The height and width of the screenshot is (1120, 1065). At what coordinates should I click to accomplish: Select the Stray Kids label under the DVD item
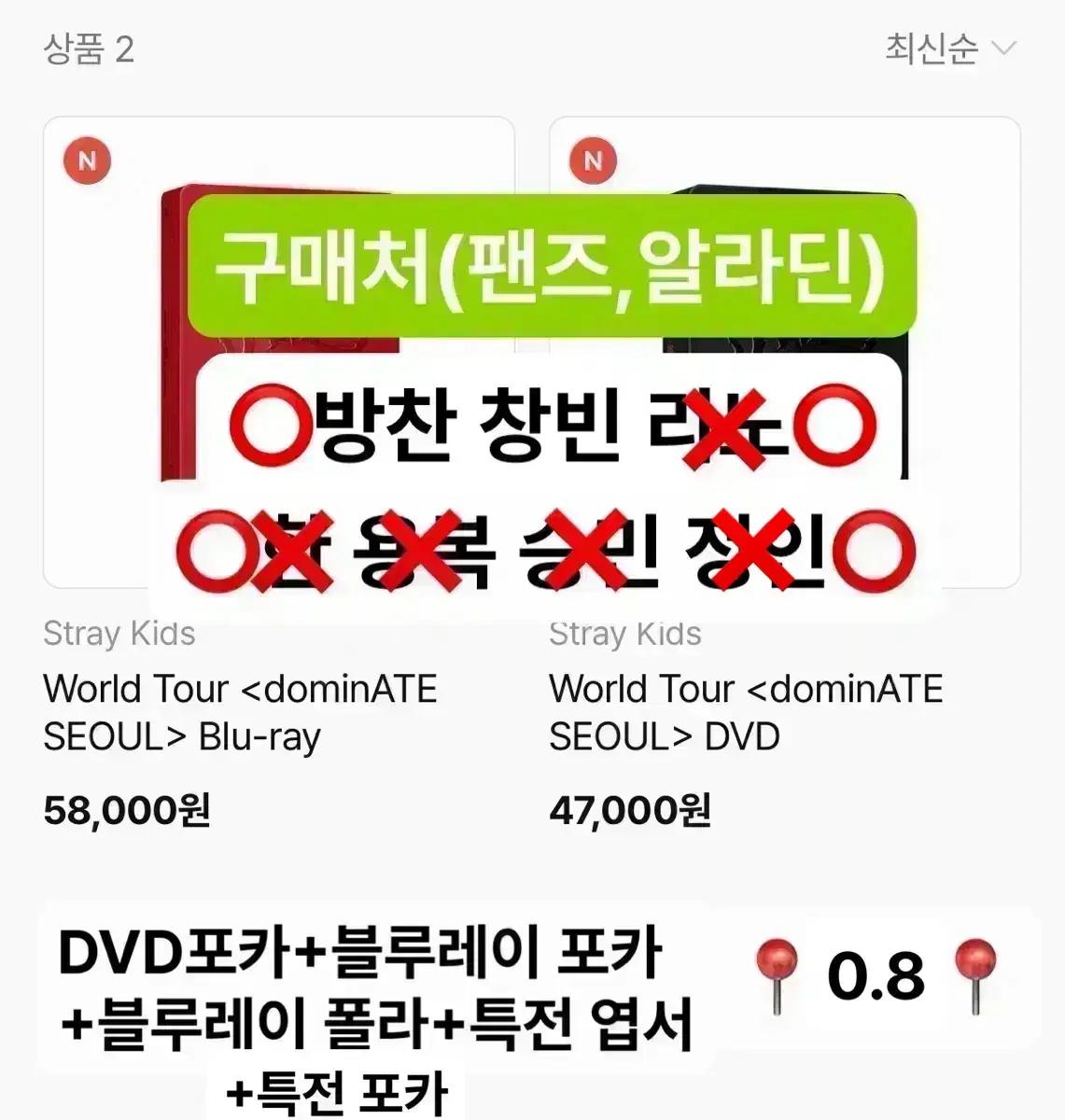[625, 635]
